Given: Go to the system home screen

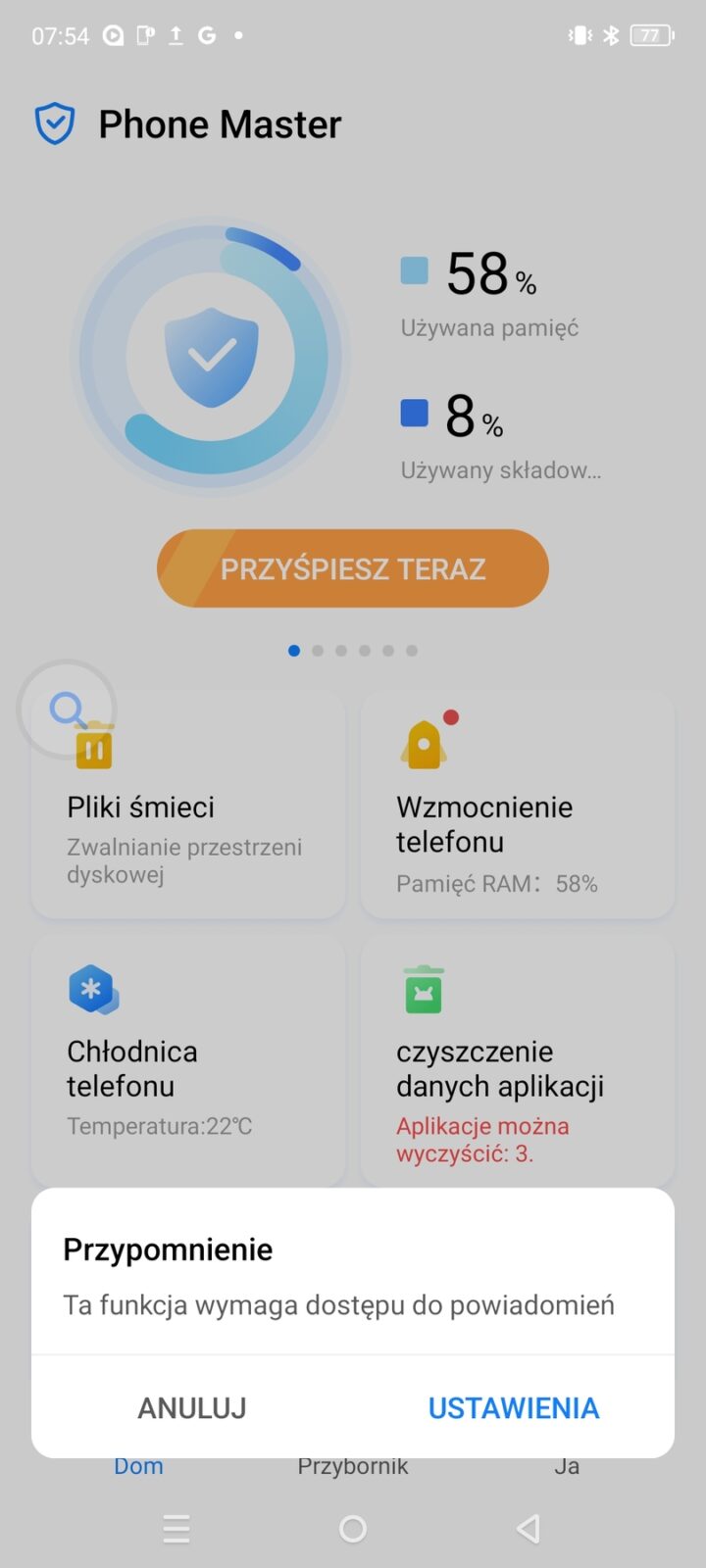Looking at the screenshot, I should pyautogui.click(x=353, y=1528).
